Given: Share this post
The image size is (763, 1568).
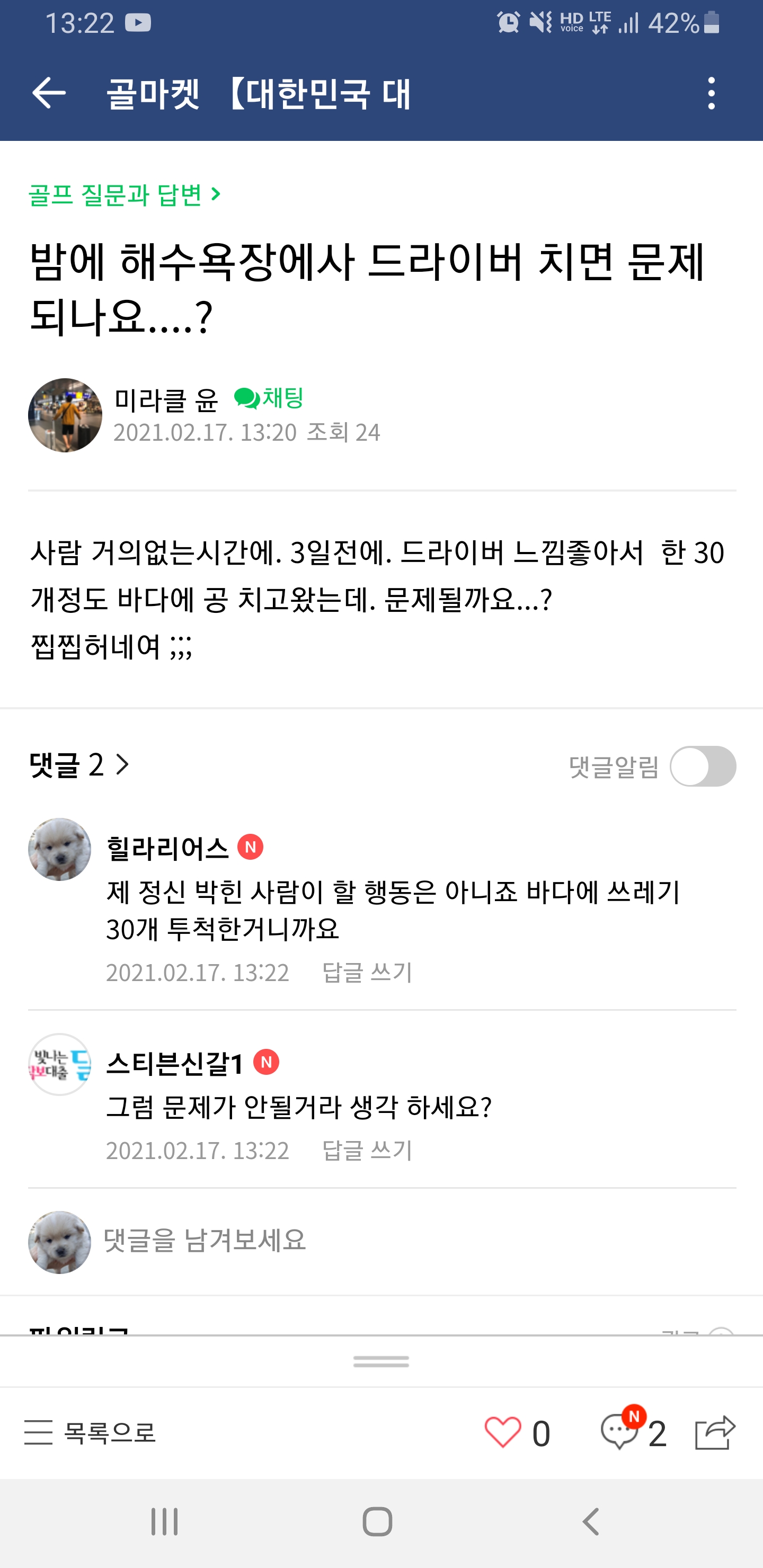Looking at the screenshot, I should 715,1432.
